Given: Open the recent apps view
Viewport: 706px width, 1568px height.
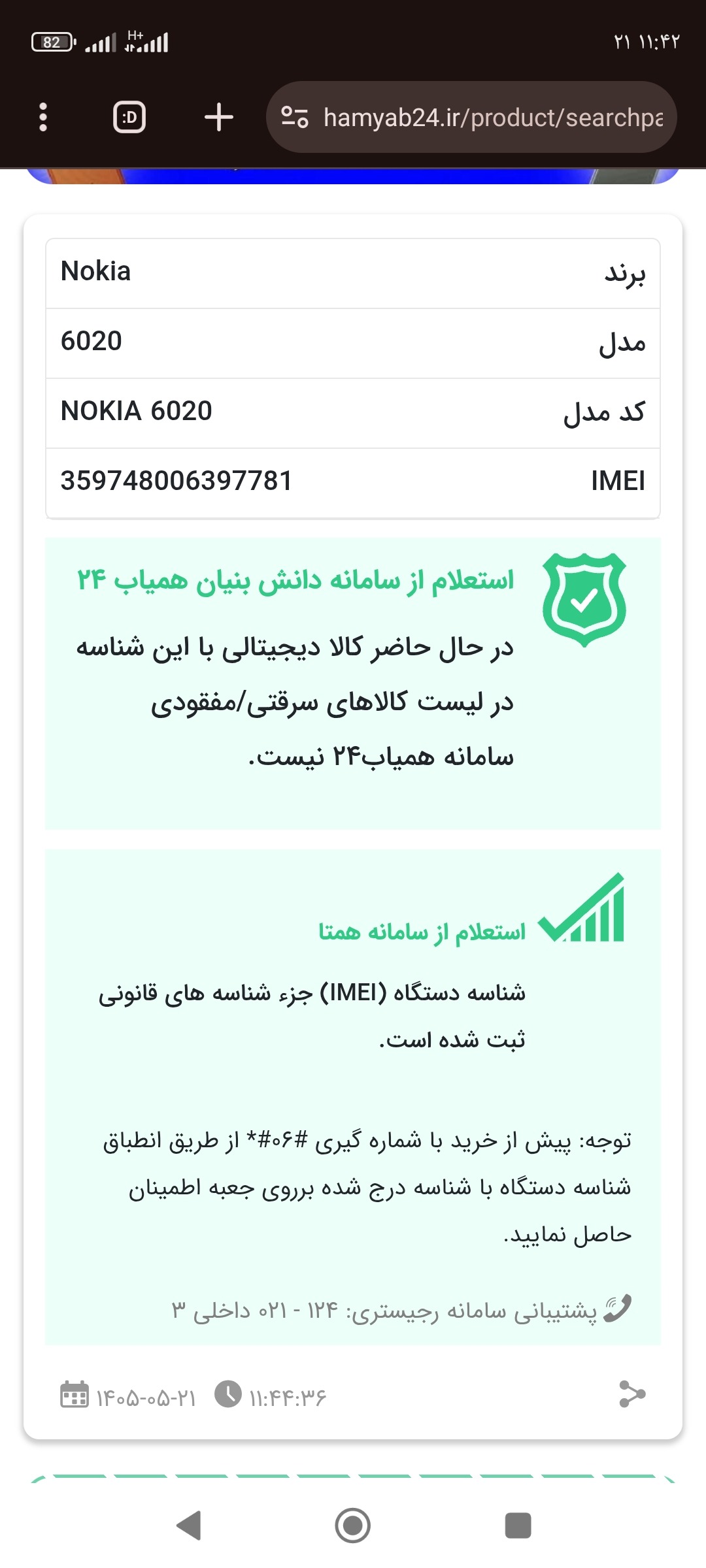Looking at the screenshot, I should (518, 1526).
